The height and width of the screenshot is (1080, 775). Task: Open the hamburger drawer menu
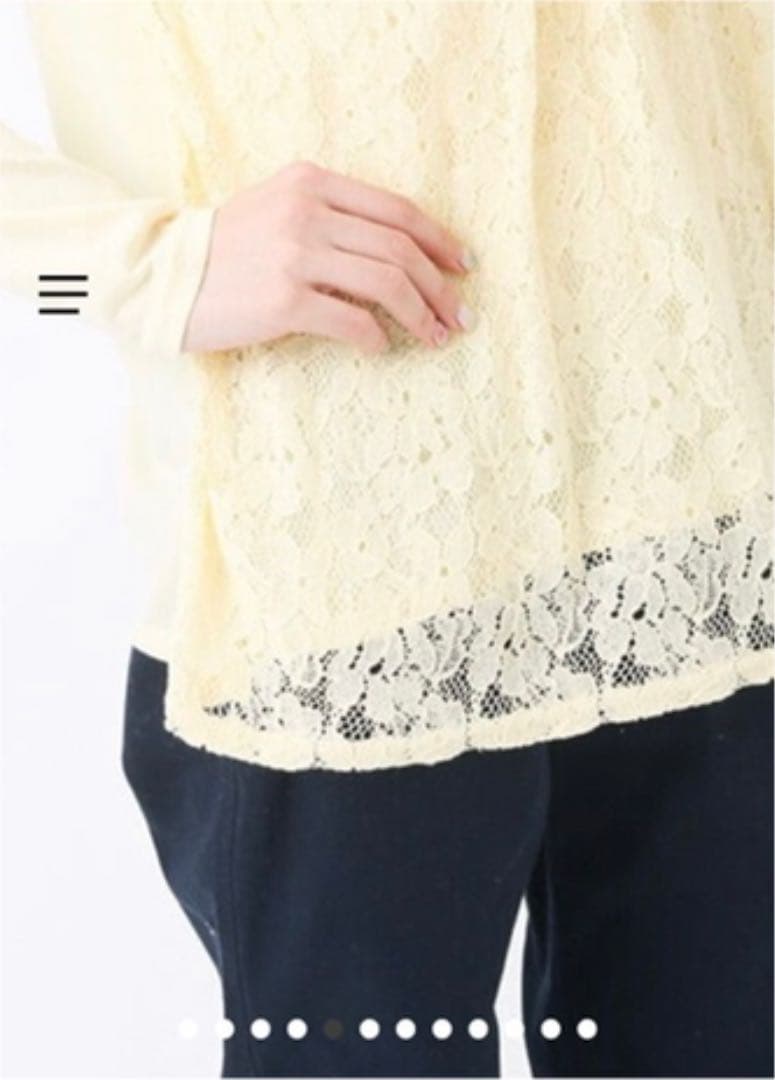coord(63,294)
